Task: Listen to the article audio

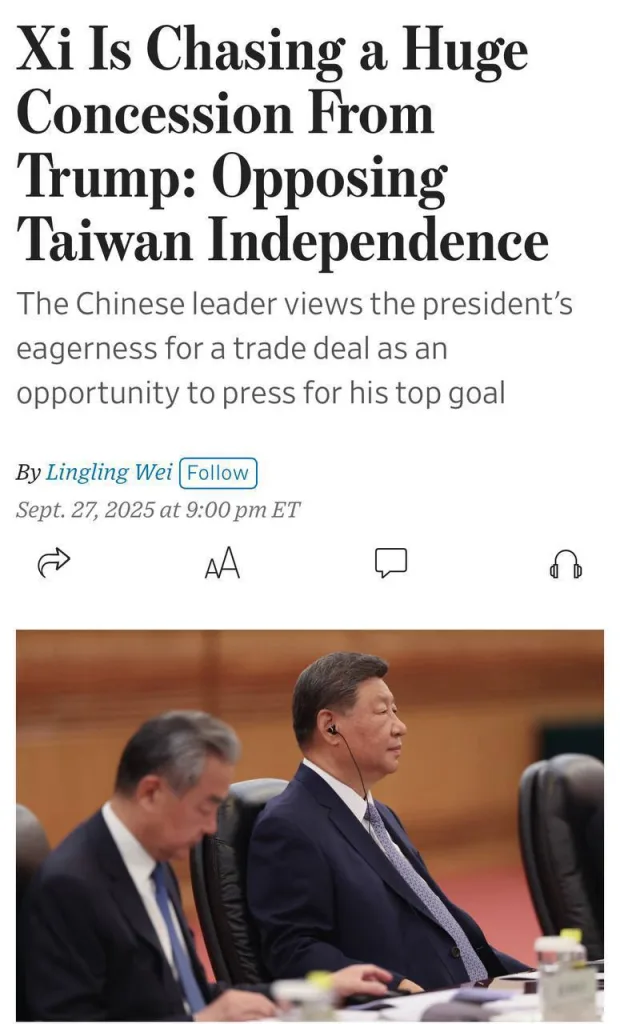Action: 565,564
